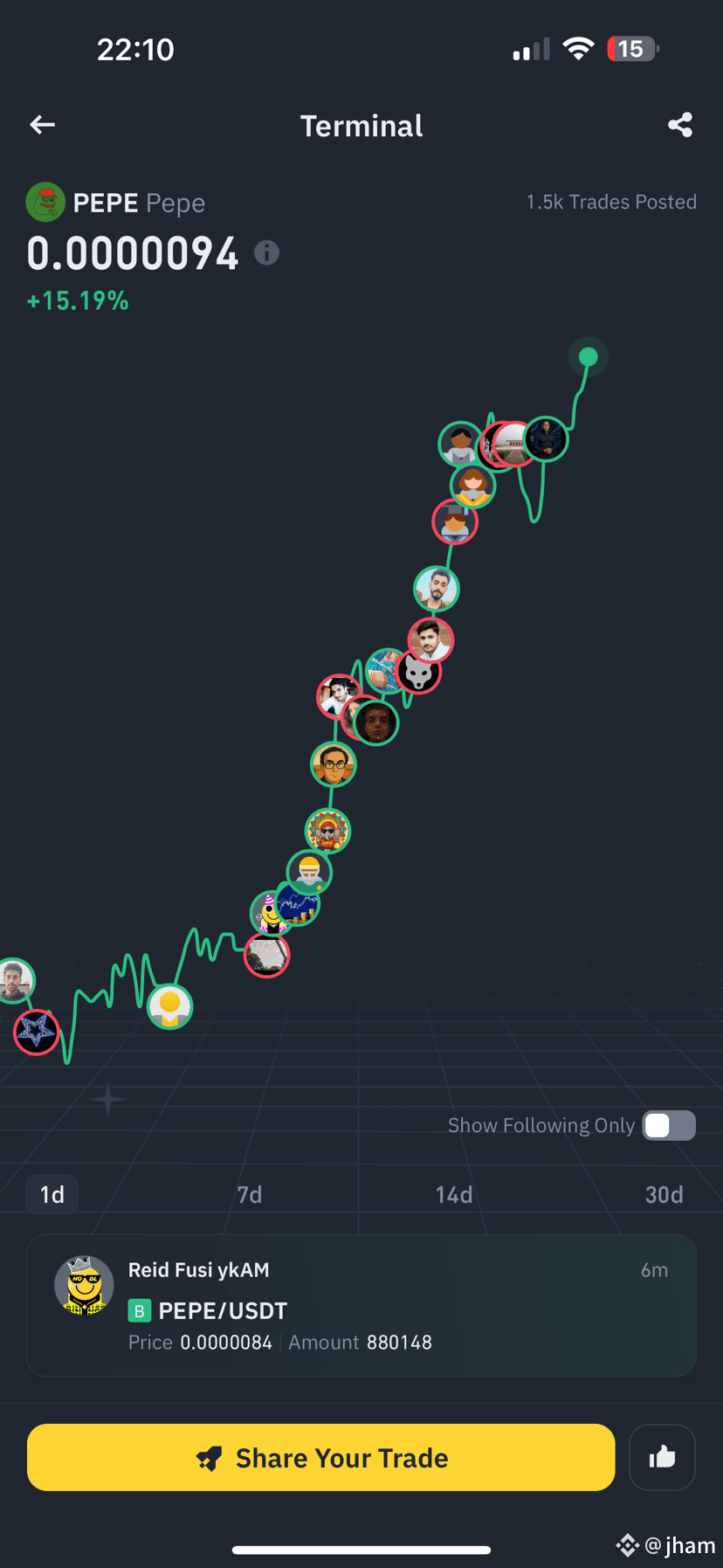Screen dimensions: 723x1568
Task: Click the +15.19% price change text
Action: [x=77, y=300]
